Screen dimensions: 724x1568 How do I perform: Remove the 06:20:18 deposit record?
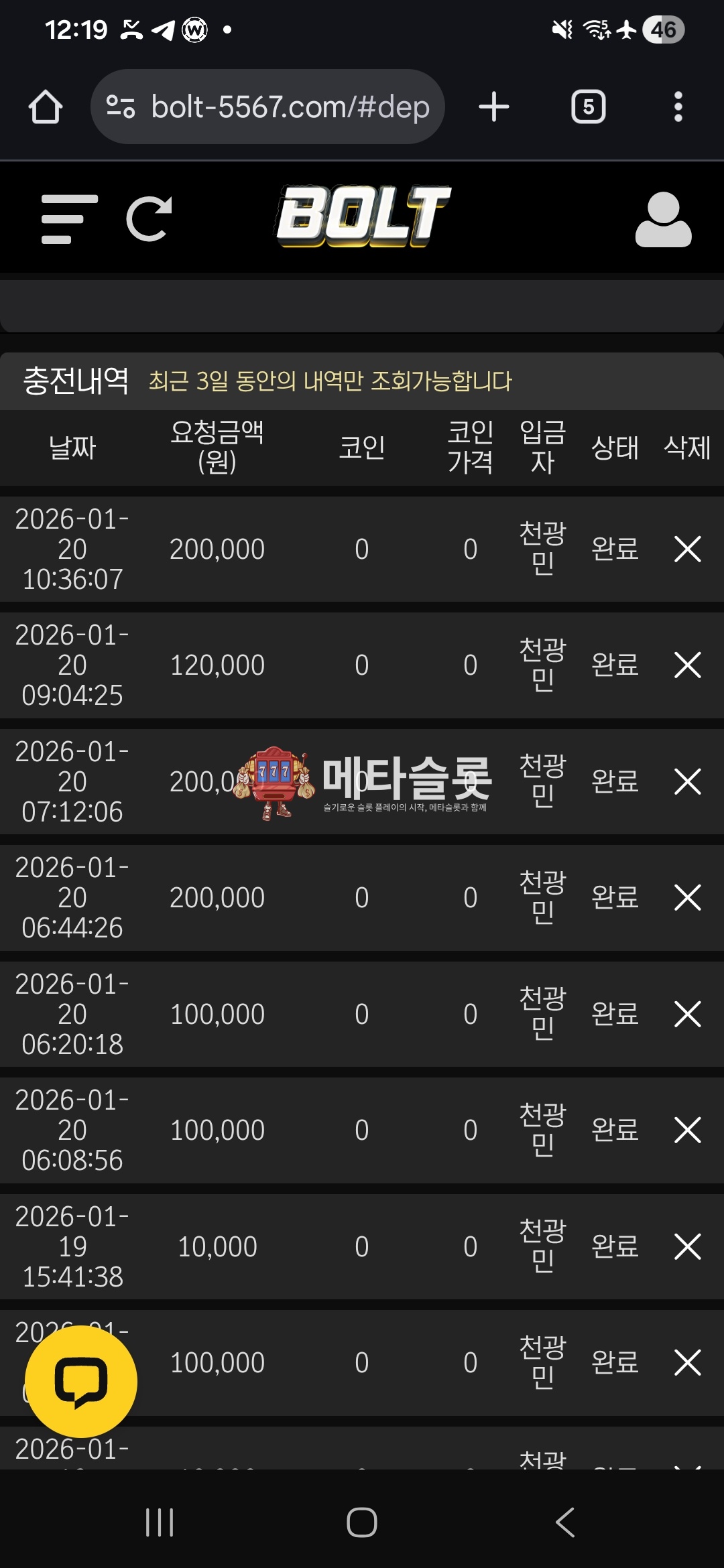[687, 1014]
